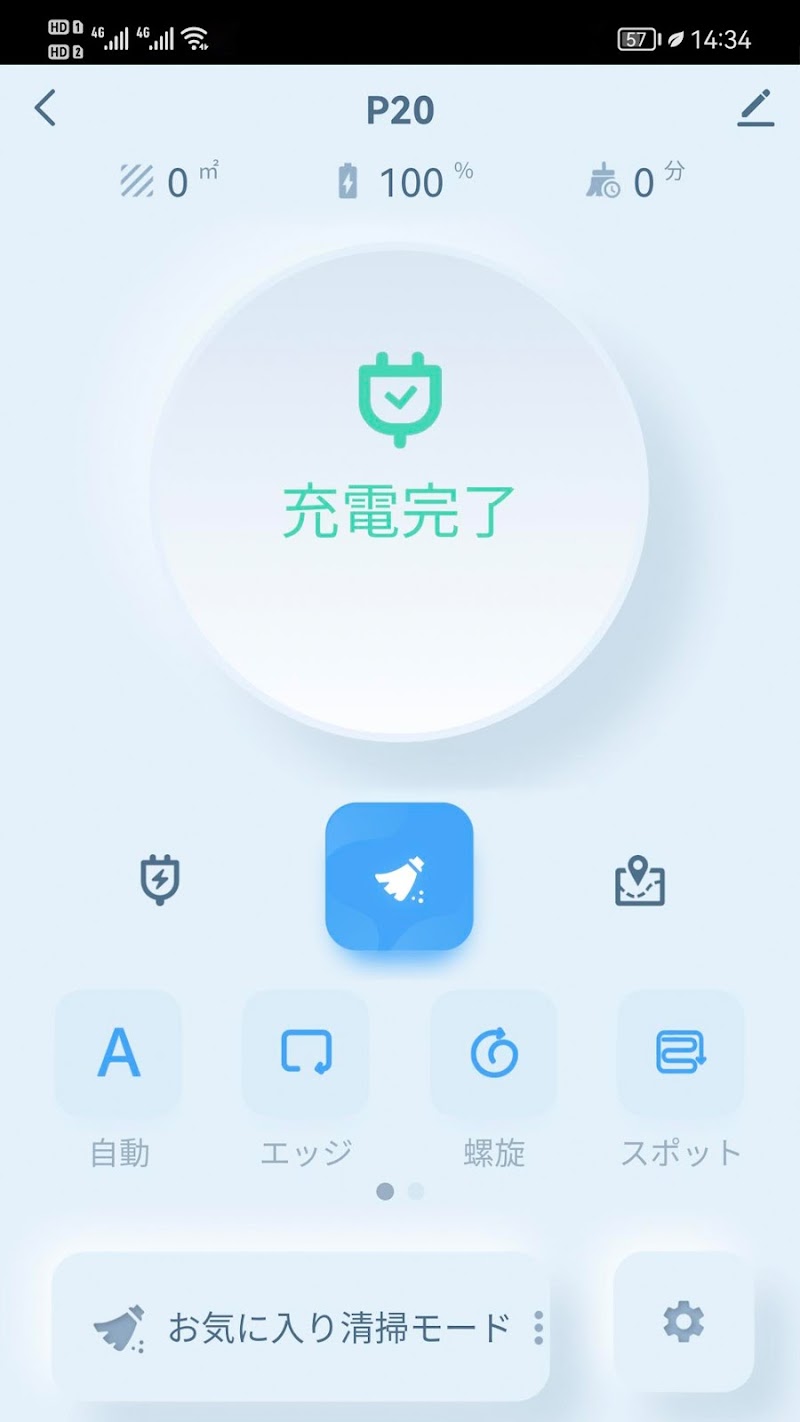The height and width of the screenshot is (1422, 800).
Task: Open the settings gear
Action: 683,1322
